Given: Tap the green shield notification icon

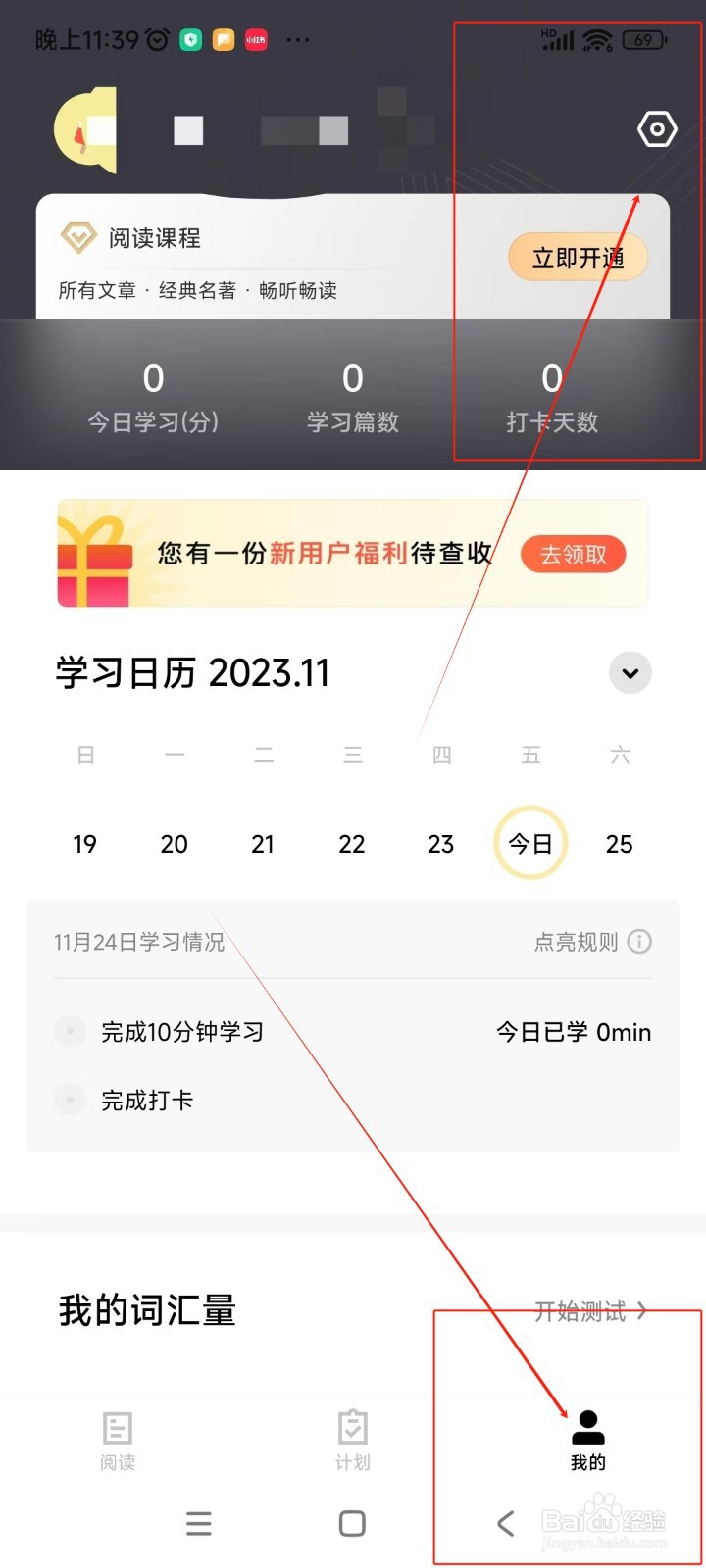Looking at the screenshot, I should [x=190, y=39].
